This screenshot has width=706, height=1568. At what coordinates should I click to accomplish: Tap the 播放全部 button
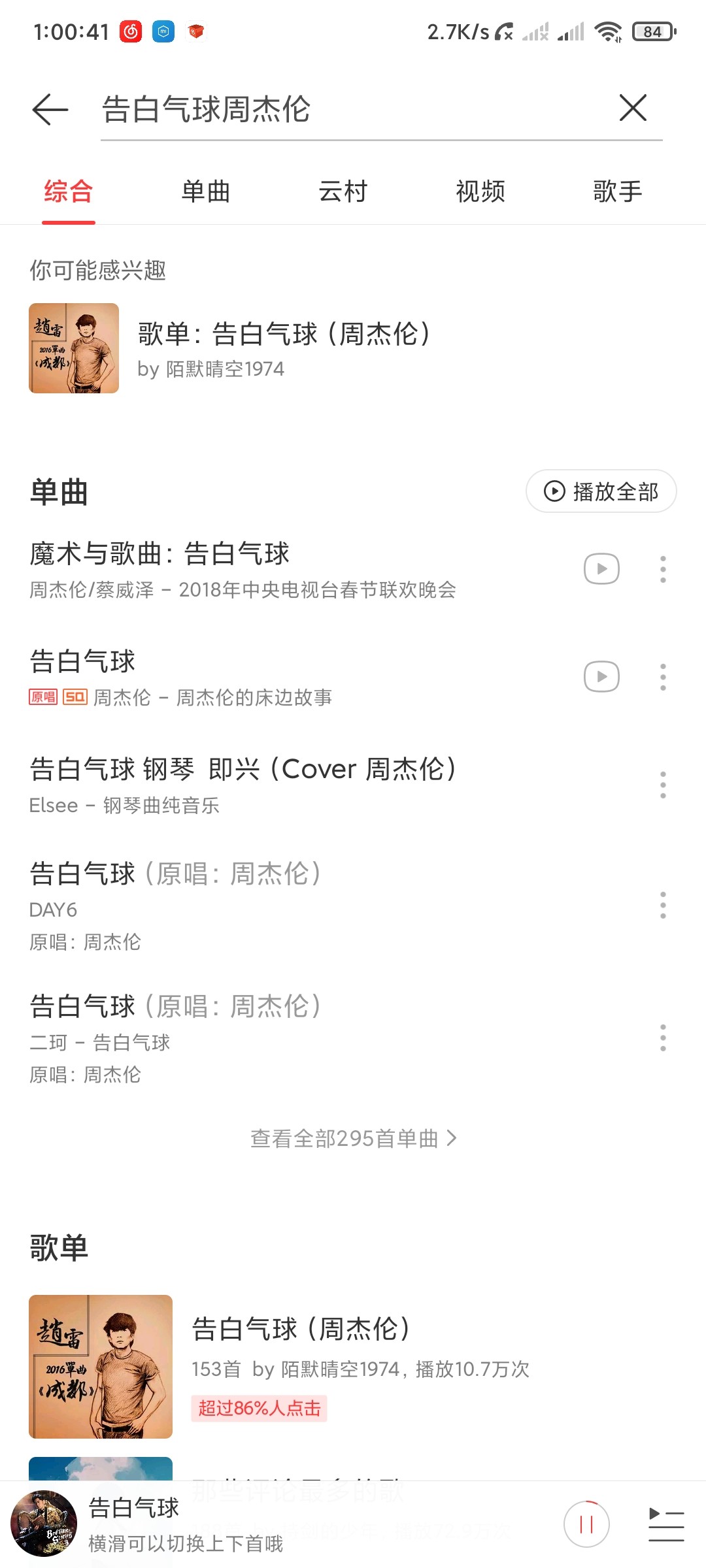[601, 491]
